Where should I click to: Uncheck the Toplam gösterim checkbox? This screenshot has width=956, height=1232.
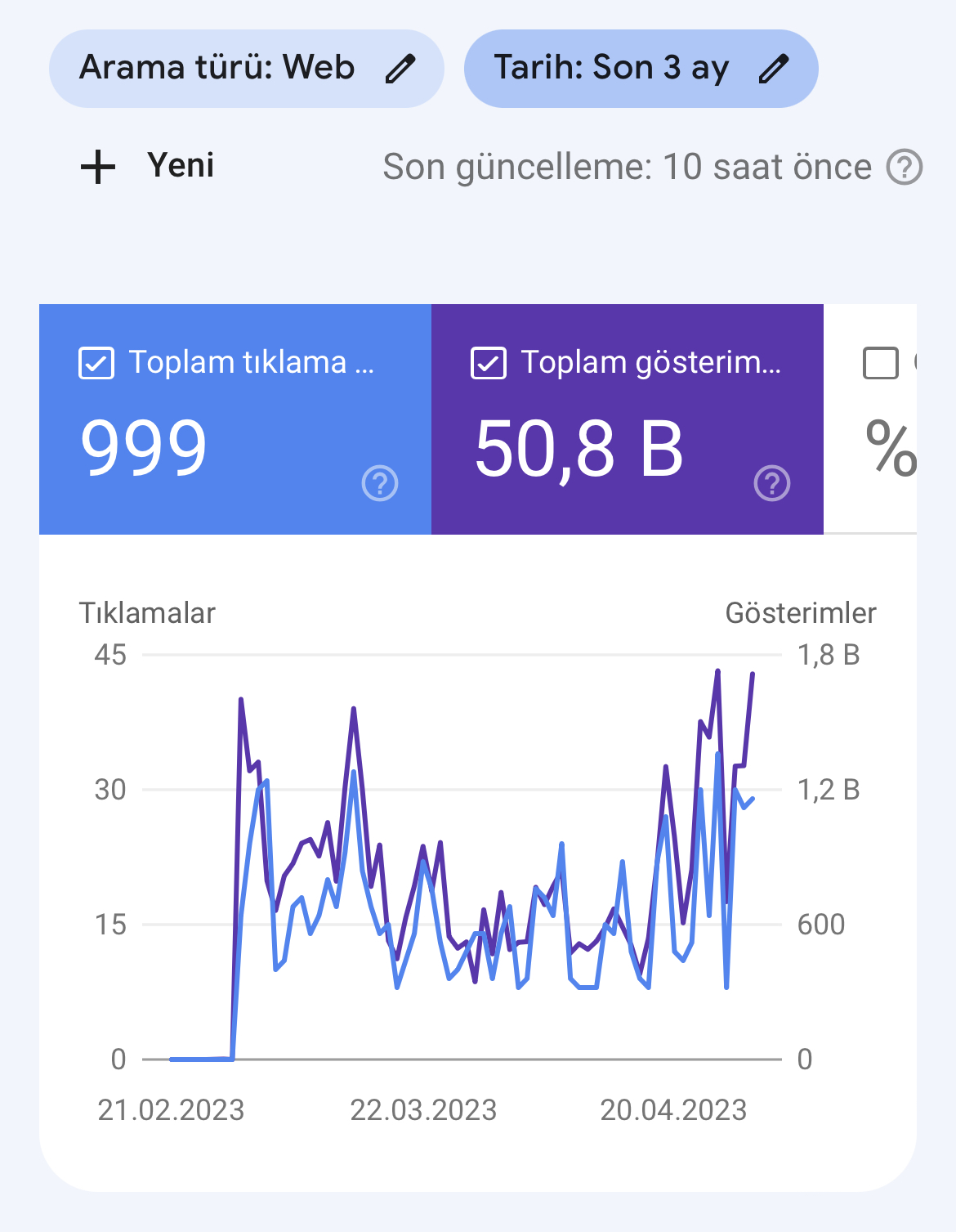click(x=489, y=363)
